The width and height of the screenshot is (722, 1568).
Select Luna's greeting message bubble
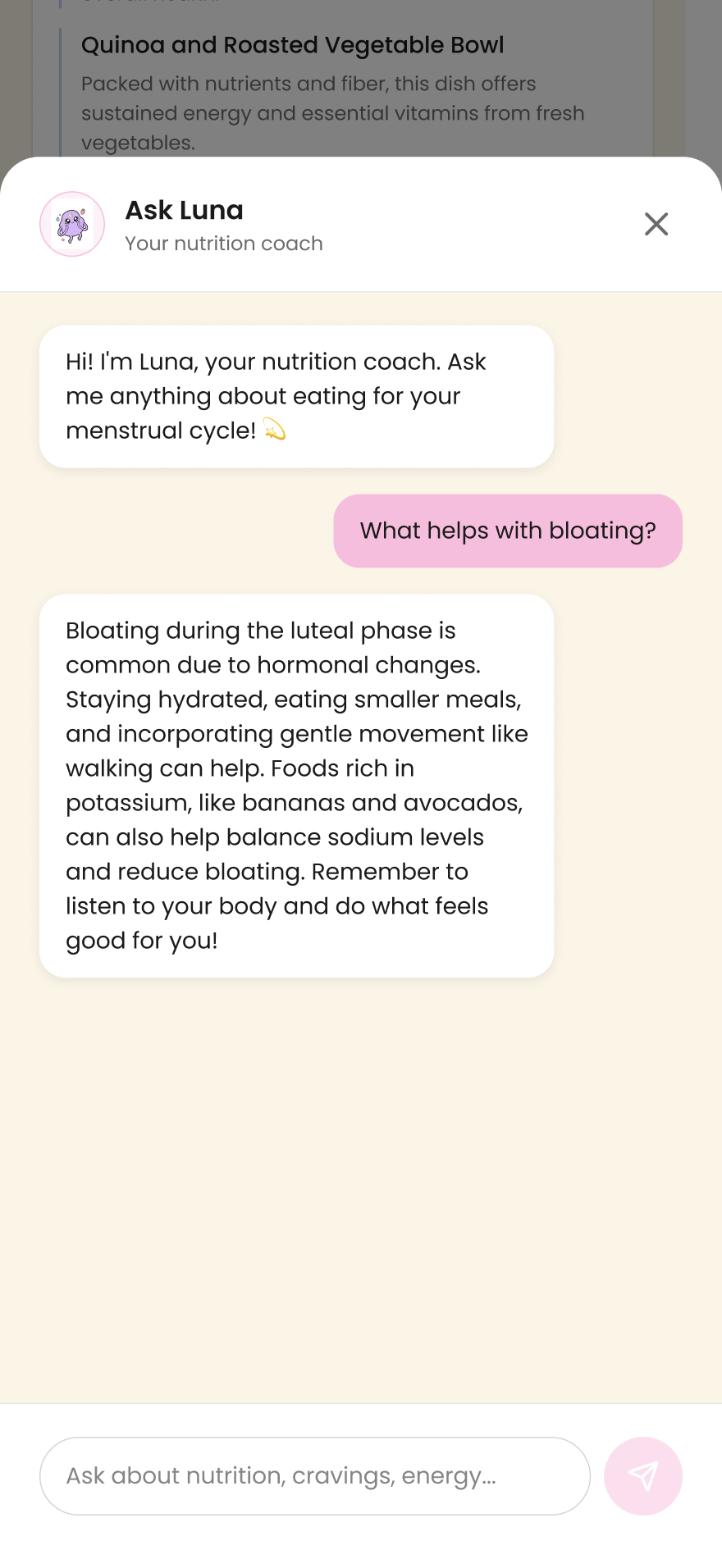297,396
